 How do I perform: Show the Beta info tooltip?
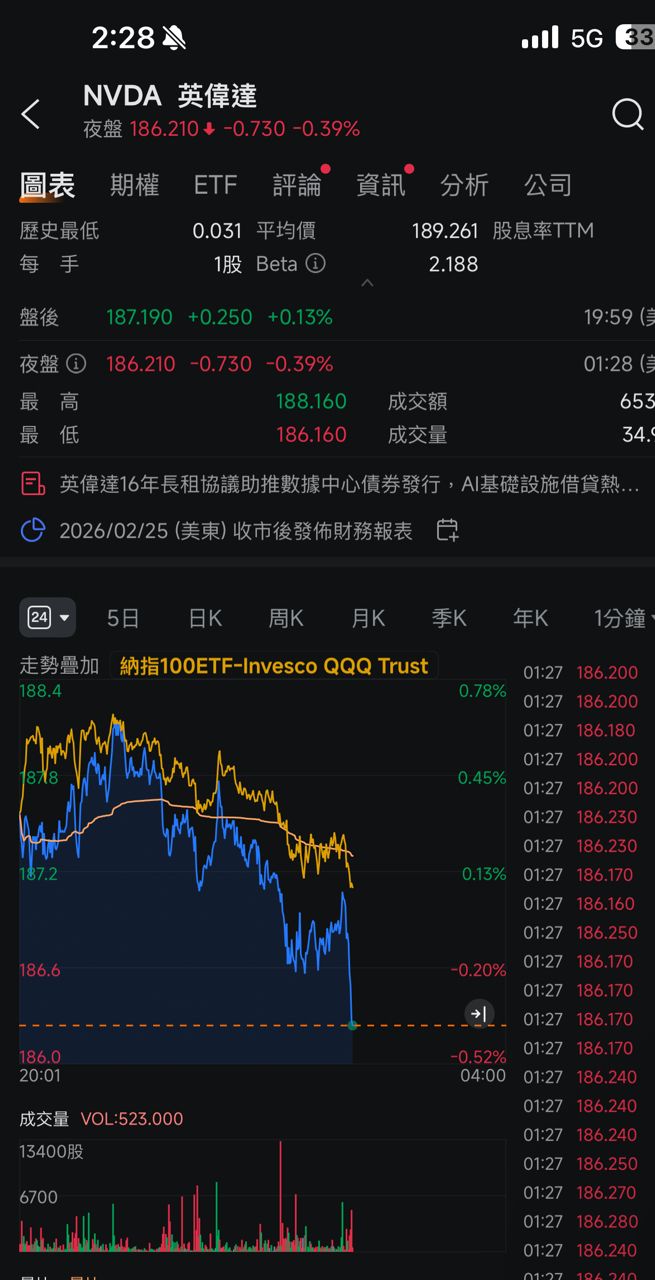[316, 264]
